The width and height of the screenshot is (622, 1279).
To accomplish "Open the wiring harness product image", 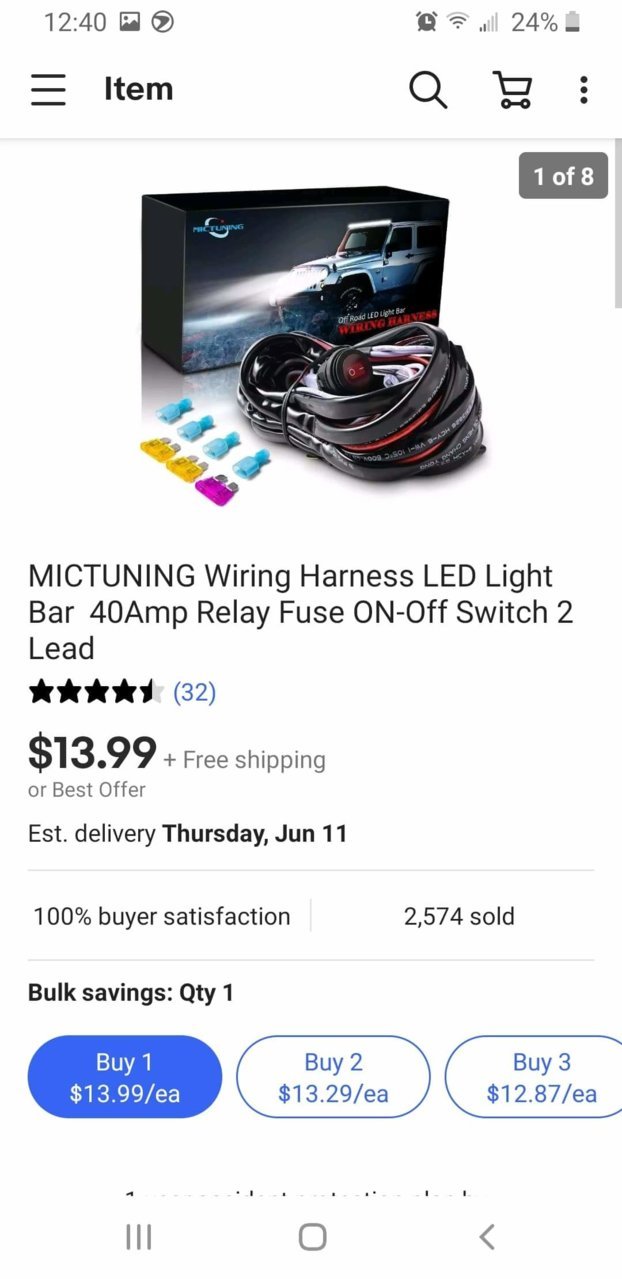I will [311, 345].
